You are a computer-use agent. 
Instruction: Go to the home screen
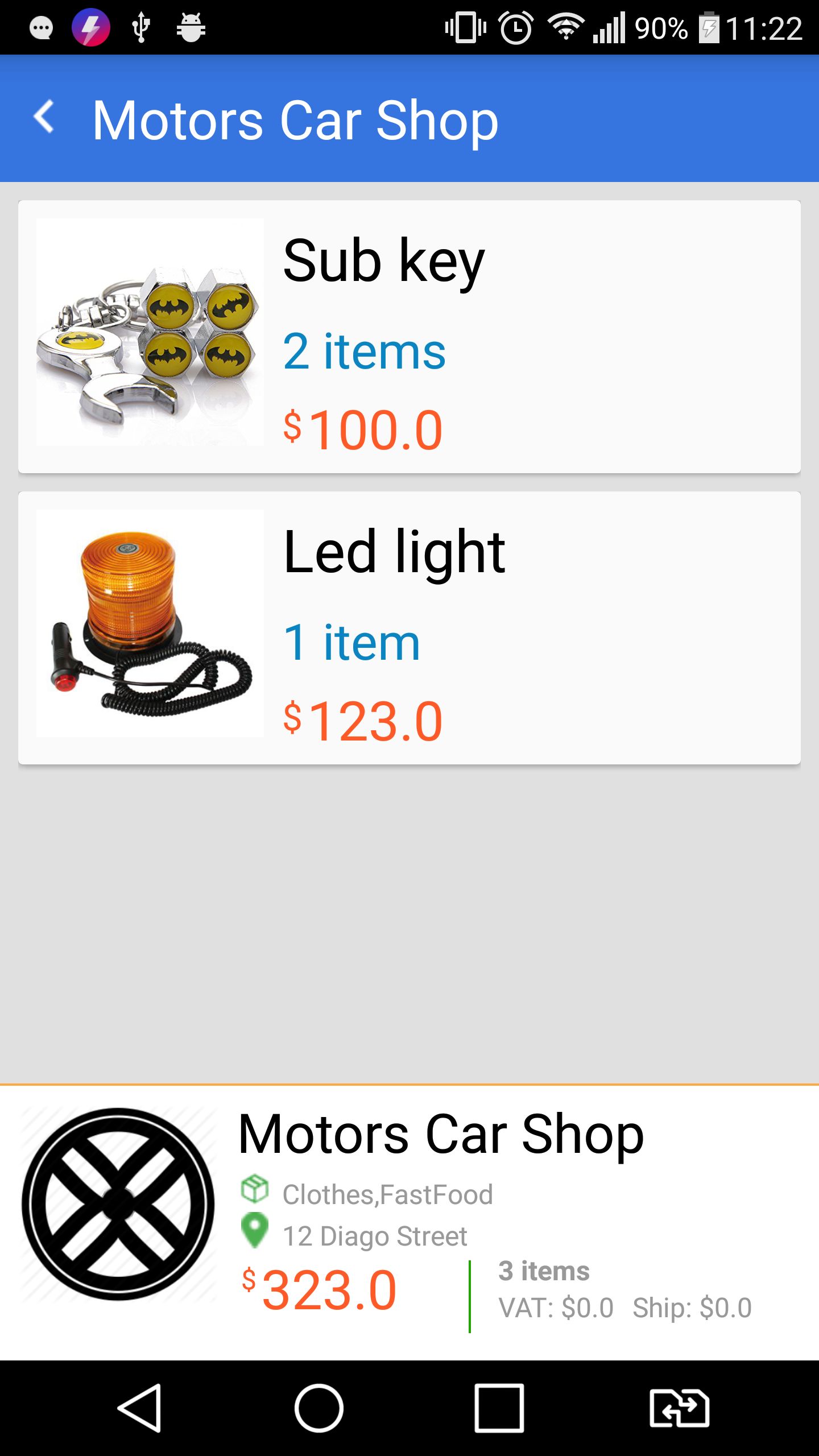pos(319,1408)
